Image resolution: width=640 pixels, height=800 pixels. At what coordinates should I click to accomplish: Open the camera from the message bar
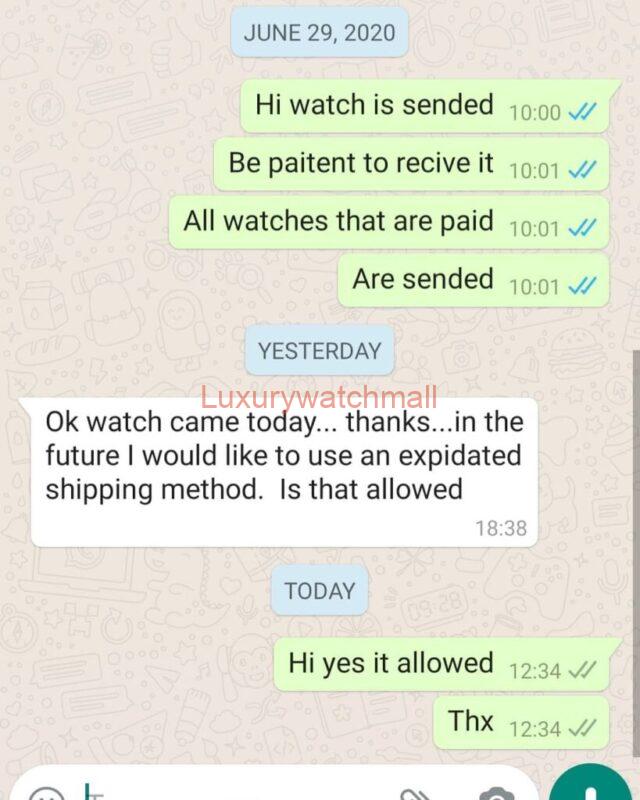[495, 793]
